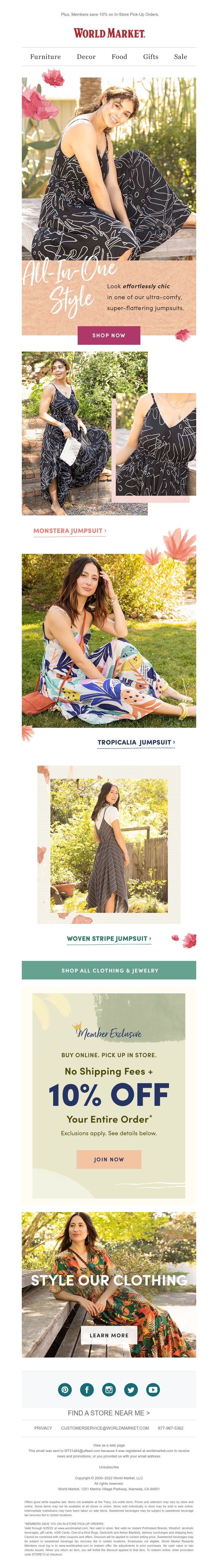Tap Join Now for member offer
Image resolution: width=218 pixels, height=1568 pixels.
click(x=109, y=1160)
